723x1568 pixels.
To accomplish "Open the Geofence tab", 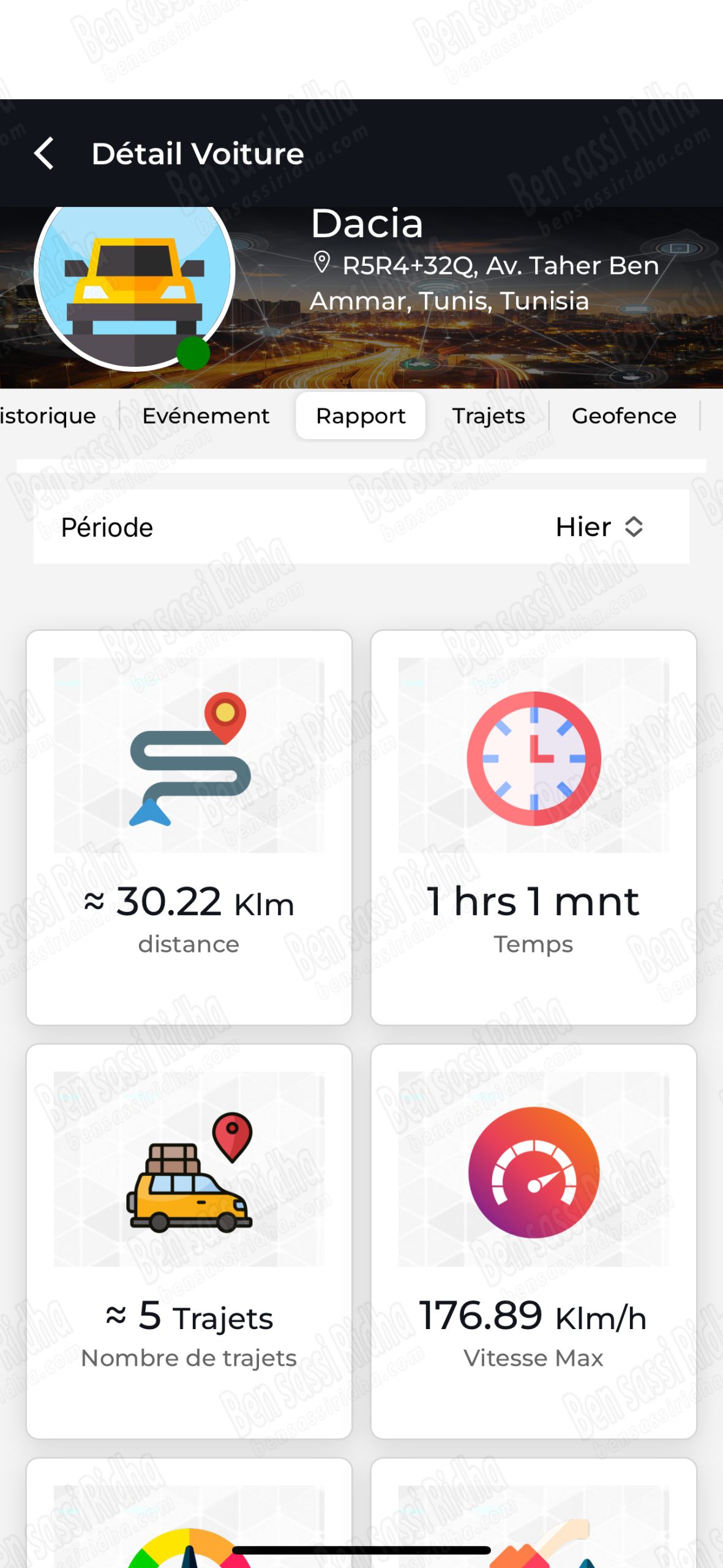I will tap(624, 416).
